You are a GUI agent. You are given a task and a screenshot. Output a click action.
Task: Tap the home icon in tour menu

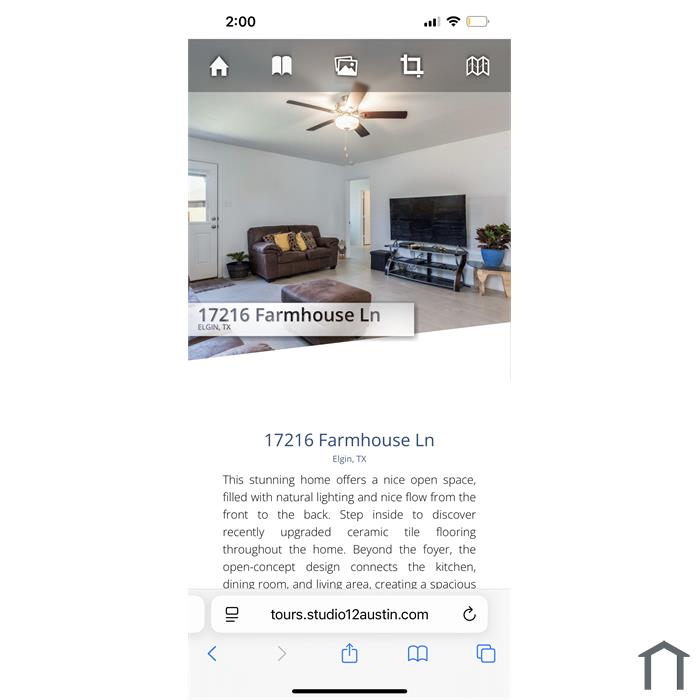click(219, 66)
